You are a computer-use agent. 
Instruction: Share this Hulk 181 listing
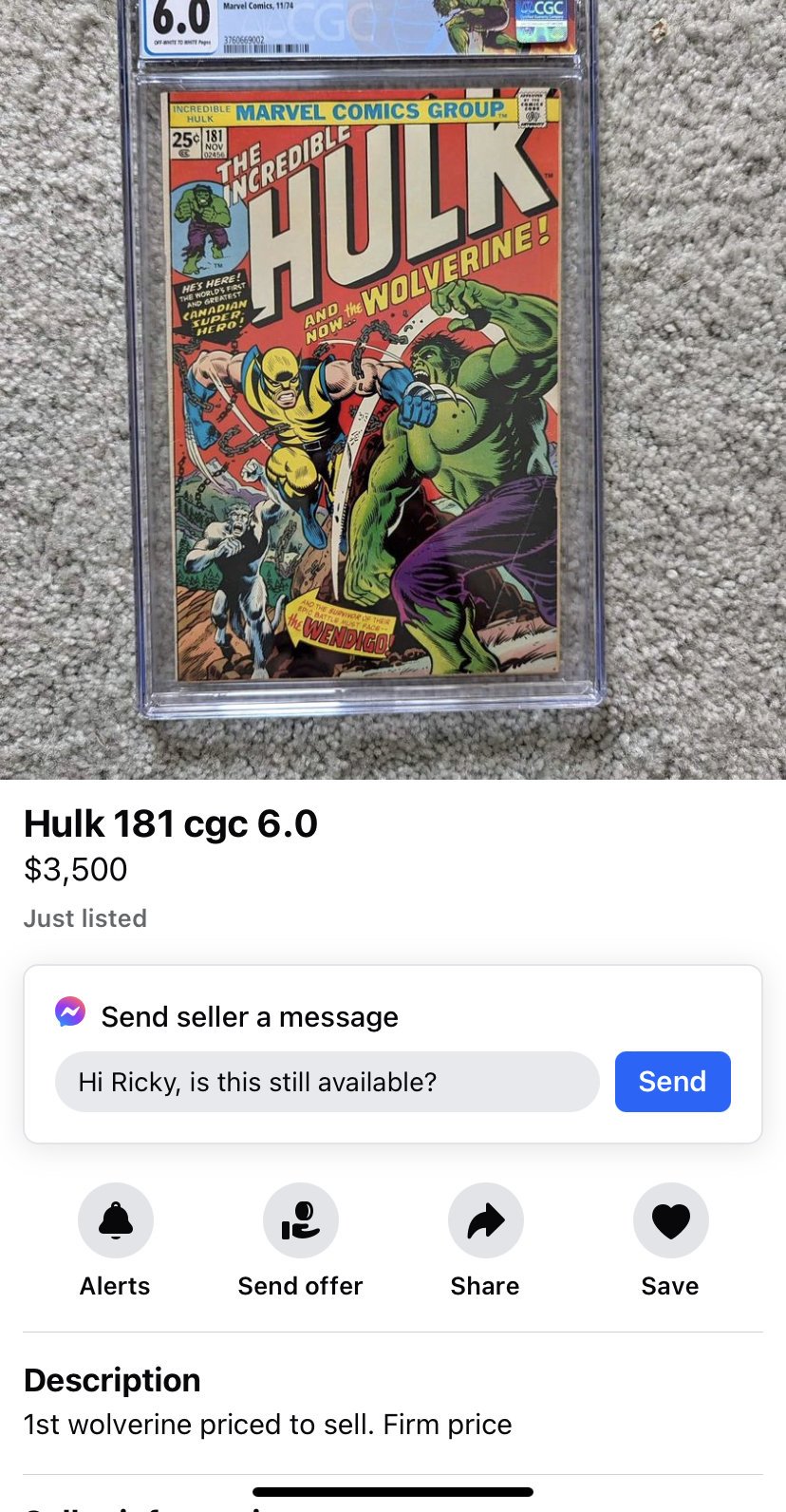pos(485,1220)
